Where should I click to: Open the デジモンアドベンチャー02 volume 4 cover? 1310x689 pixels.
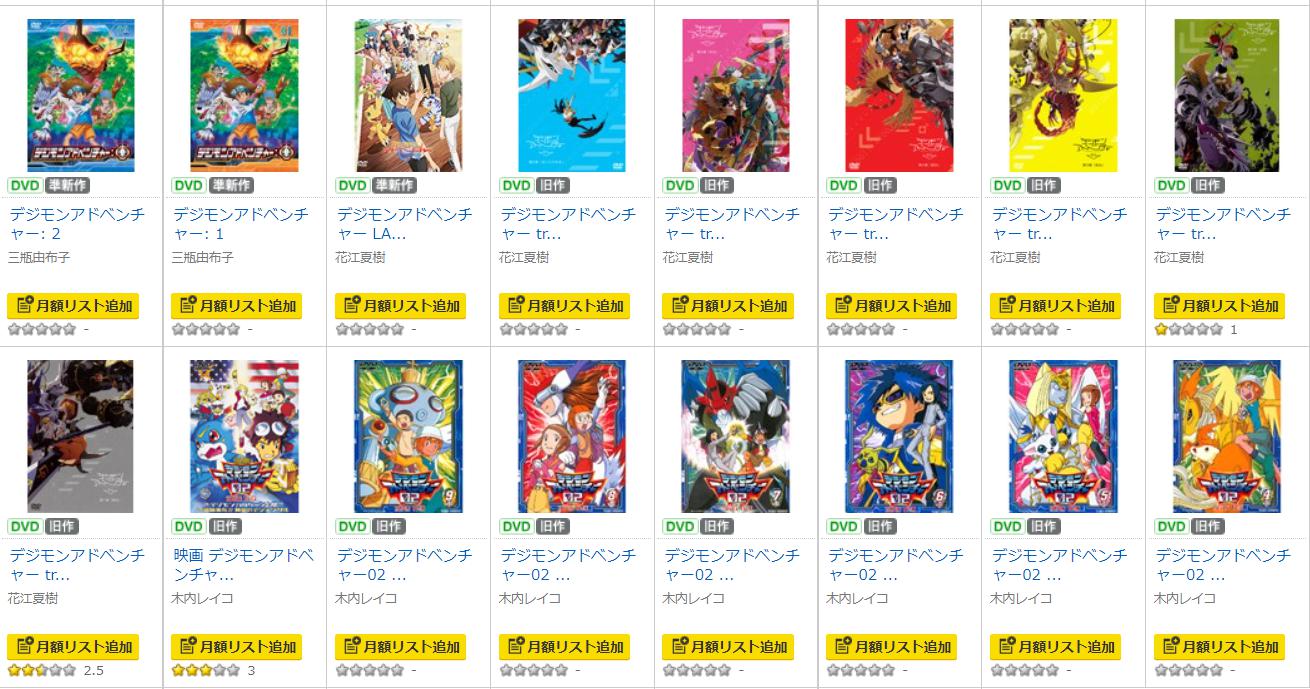pos(1227,437)
